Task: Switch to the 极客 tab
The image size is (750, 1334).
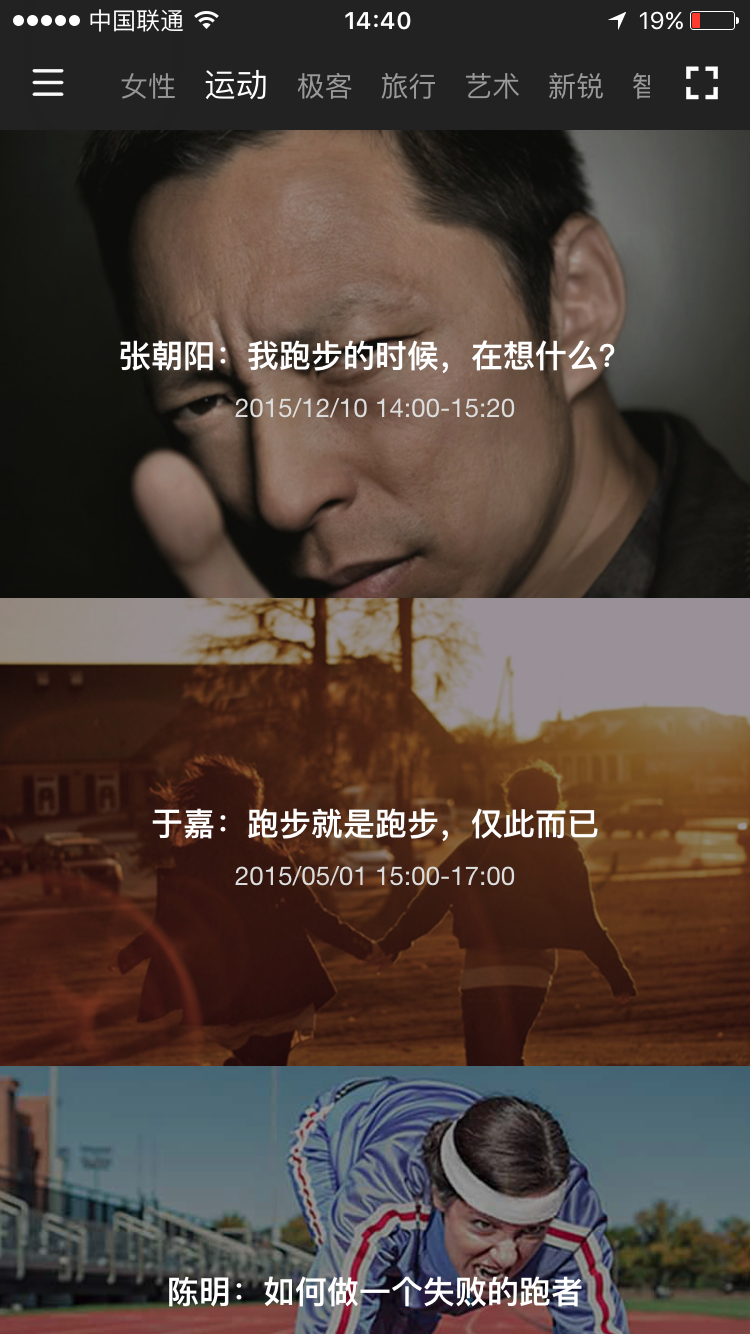Action: coord(324,87)
